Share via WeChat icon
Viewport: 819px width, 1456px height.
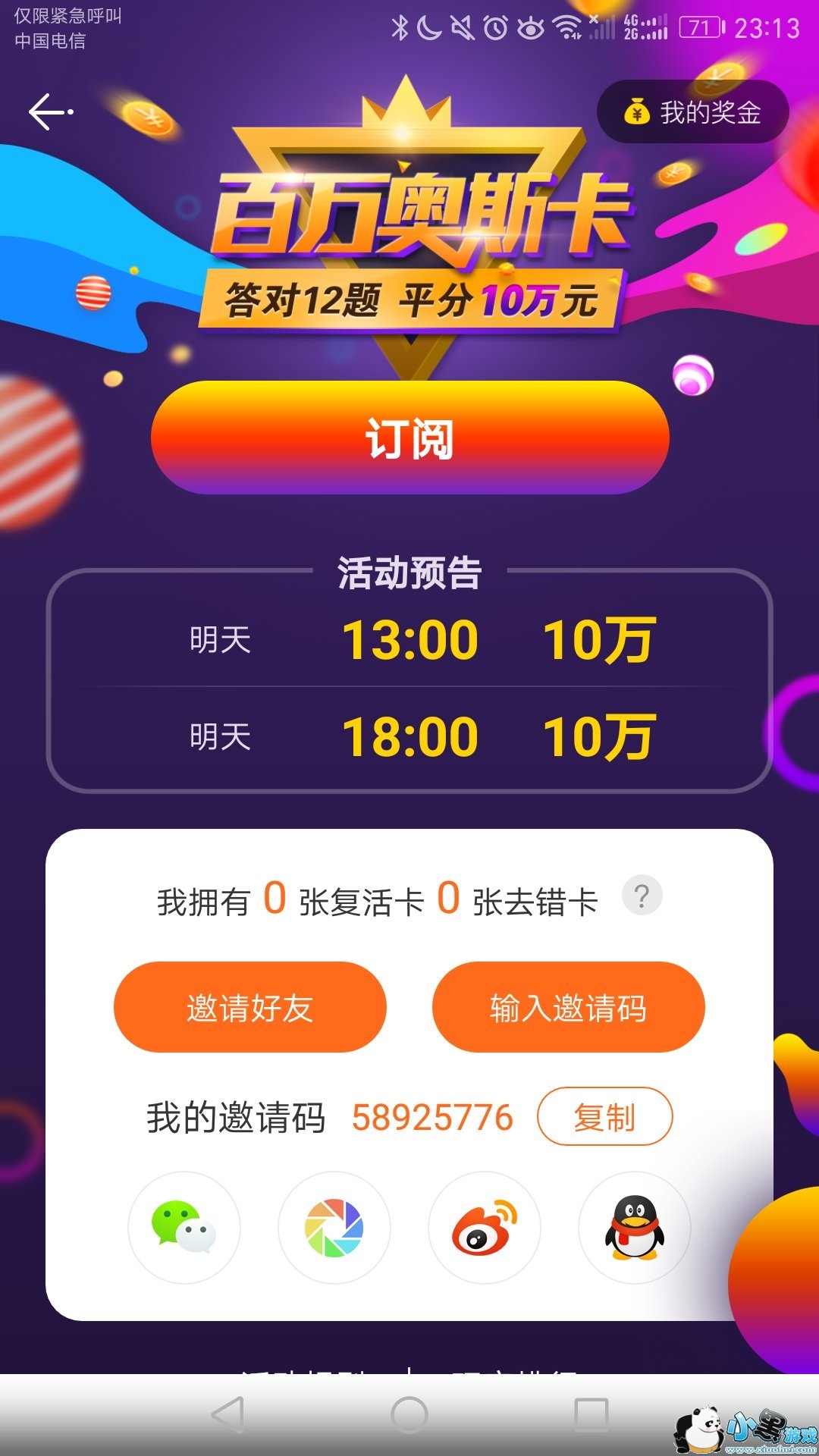184,1227
